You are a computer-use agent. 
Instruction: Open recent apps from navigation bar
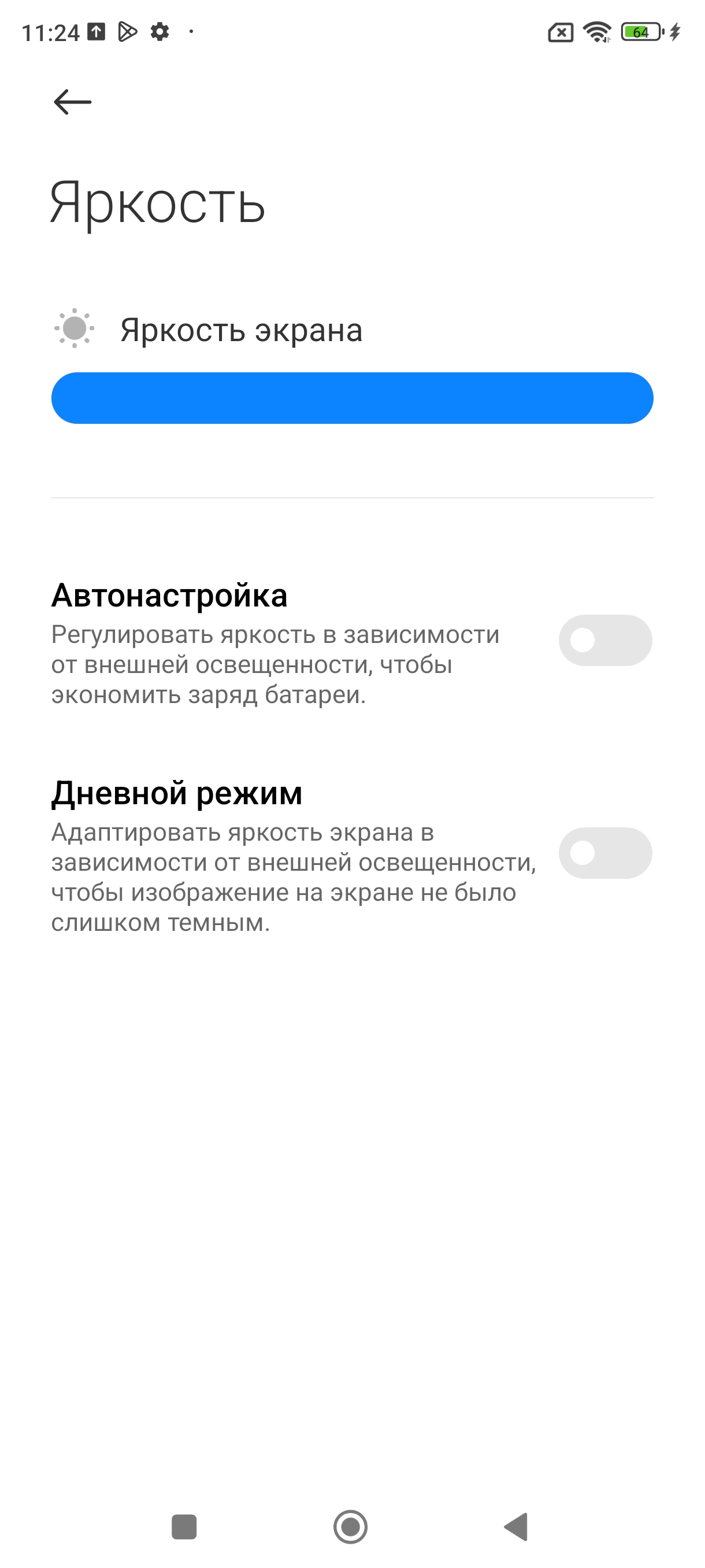tap(184, 1526)
